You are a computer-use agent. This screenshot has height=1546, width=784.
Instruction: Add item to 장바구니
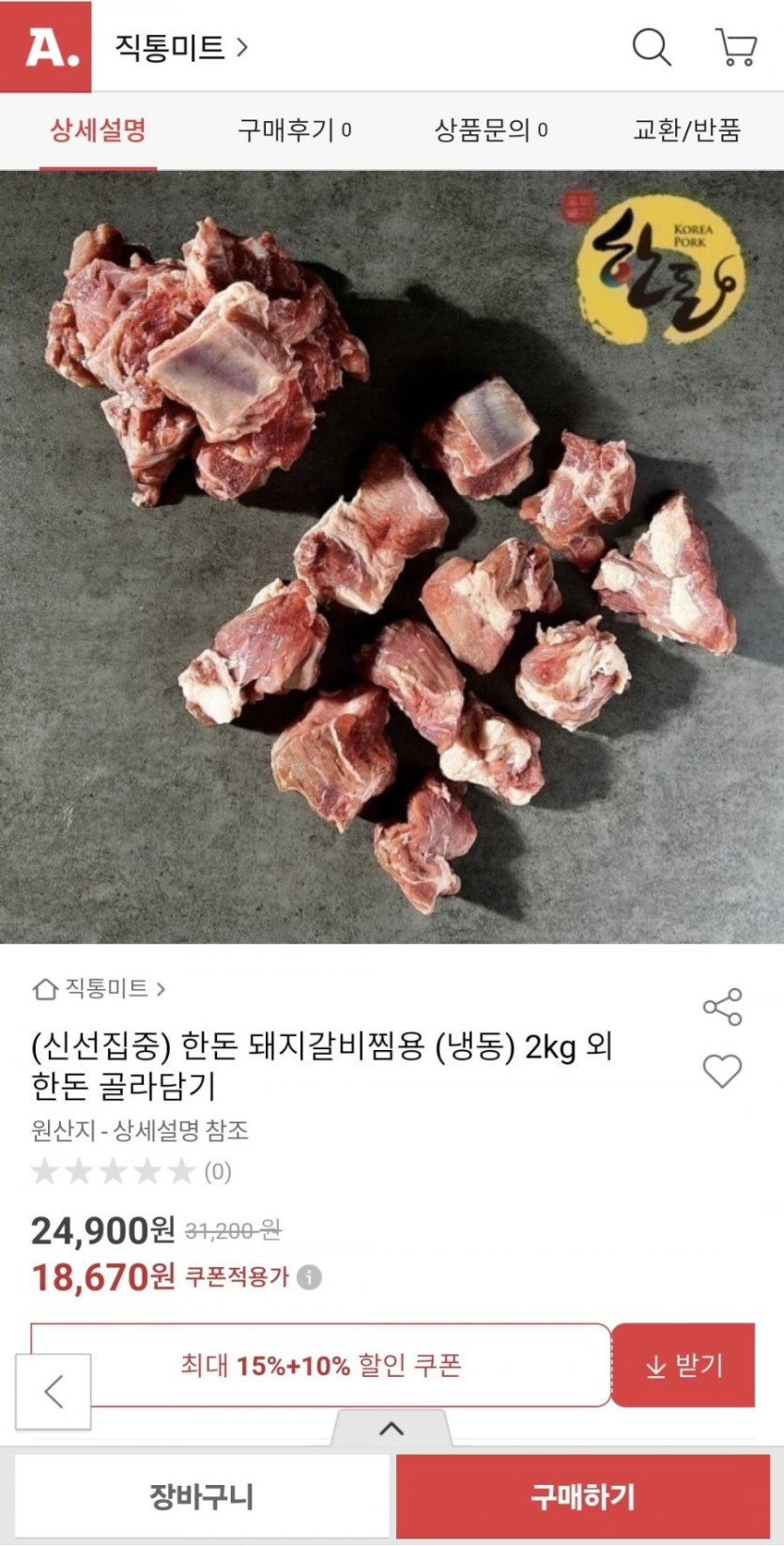202,1496
